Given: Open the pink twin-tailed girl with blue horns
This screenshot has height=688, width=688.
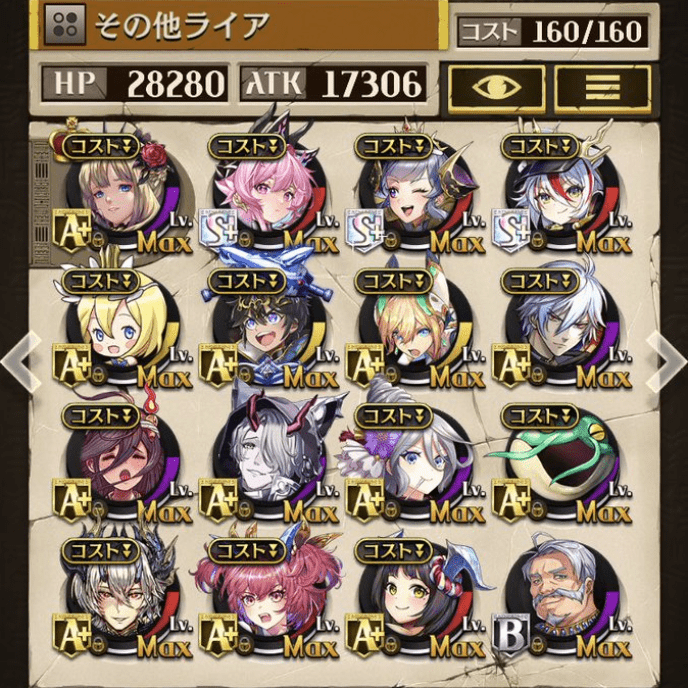Looking at the screenshot, I should click(265, 598).
